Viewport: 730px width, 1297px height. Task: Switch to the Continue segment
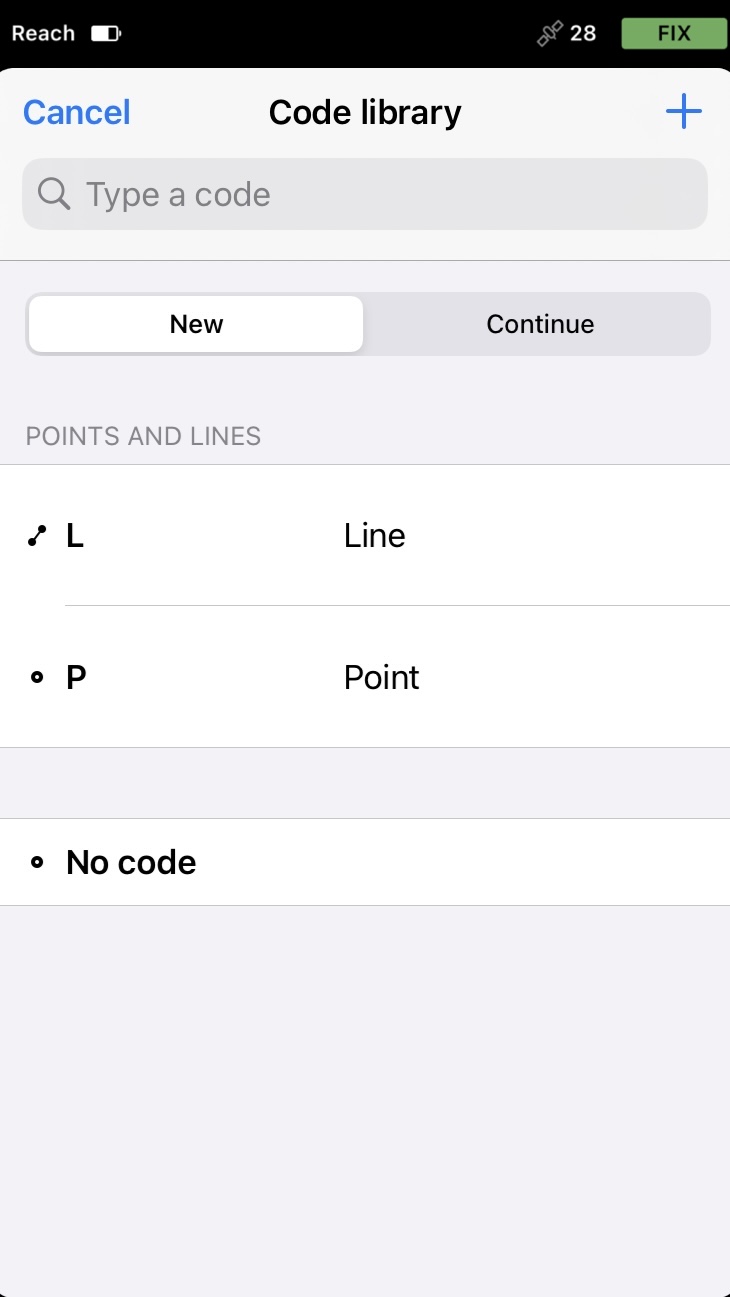(x=540, y=324)
